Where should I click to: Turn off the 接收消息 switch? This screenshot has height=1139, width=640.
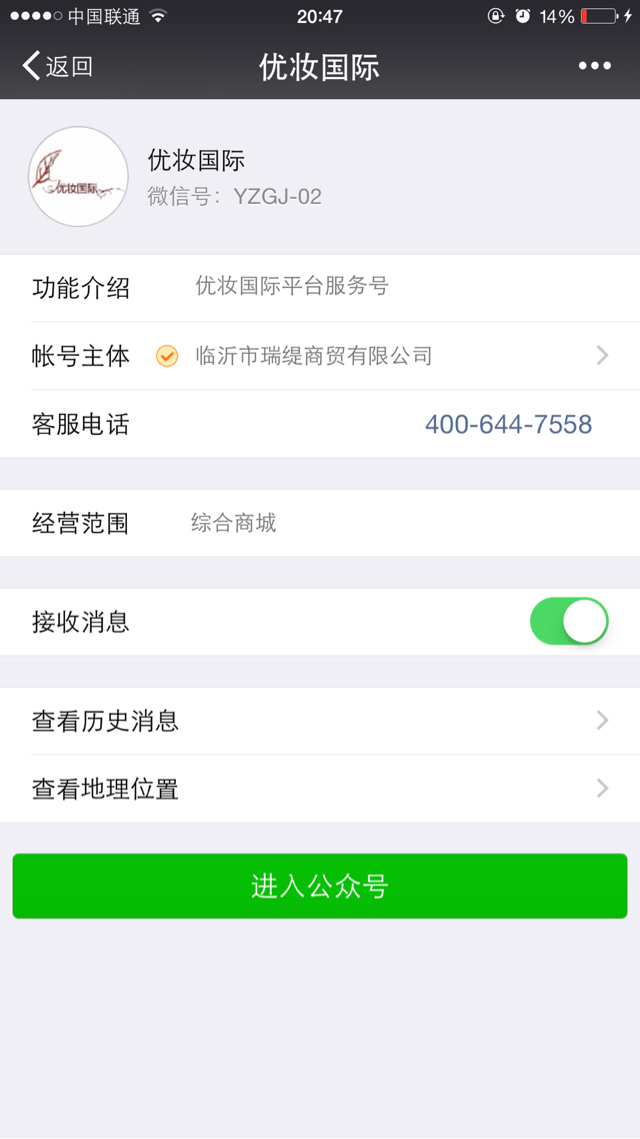[x=569, y=622]
